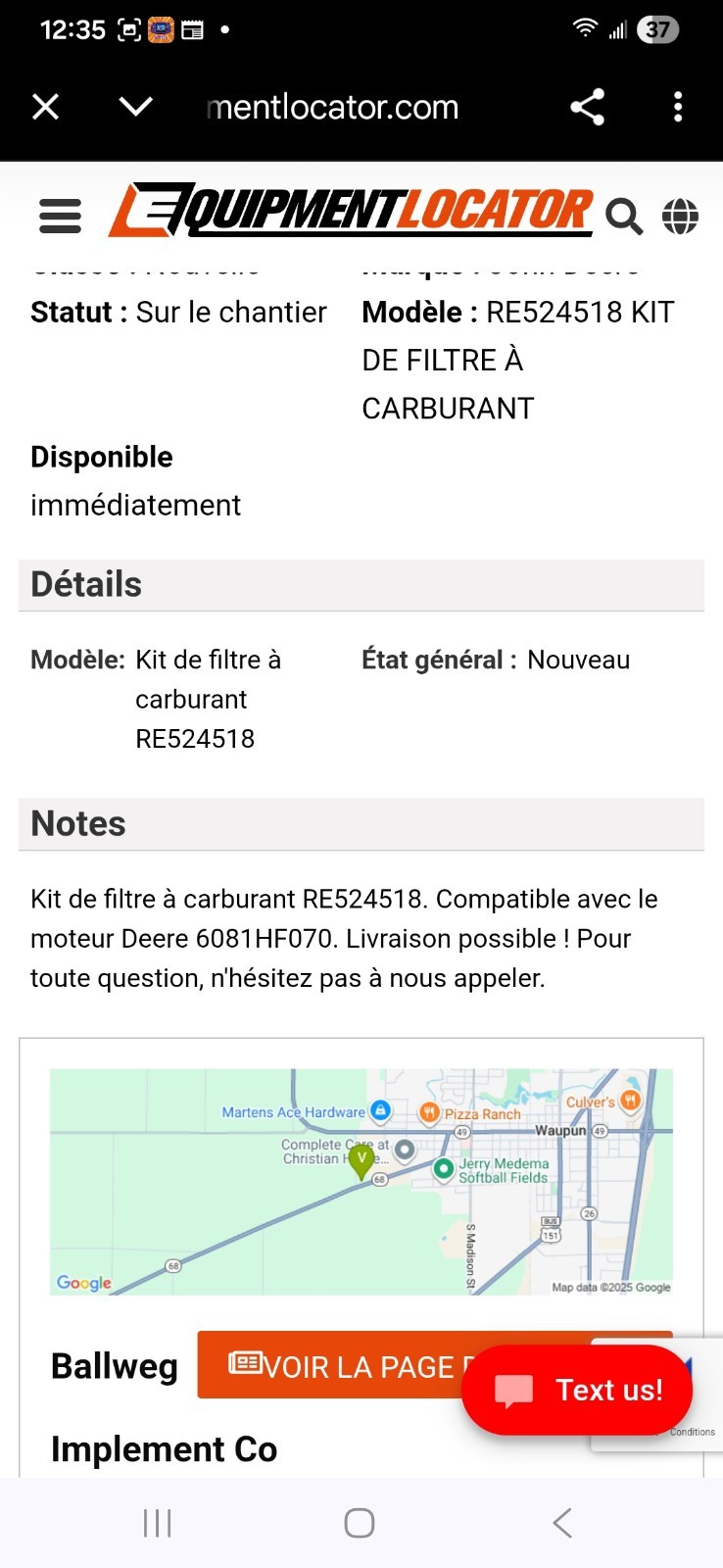Open the browser overflow menu
Viewport: 723px width, 1568px height.
point(678,107)
